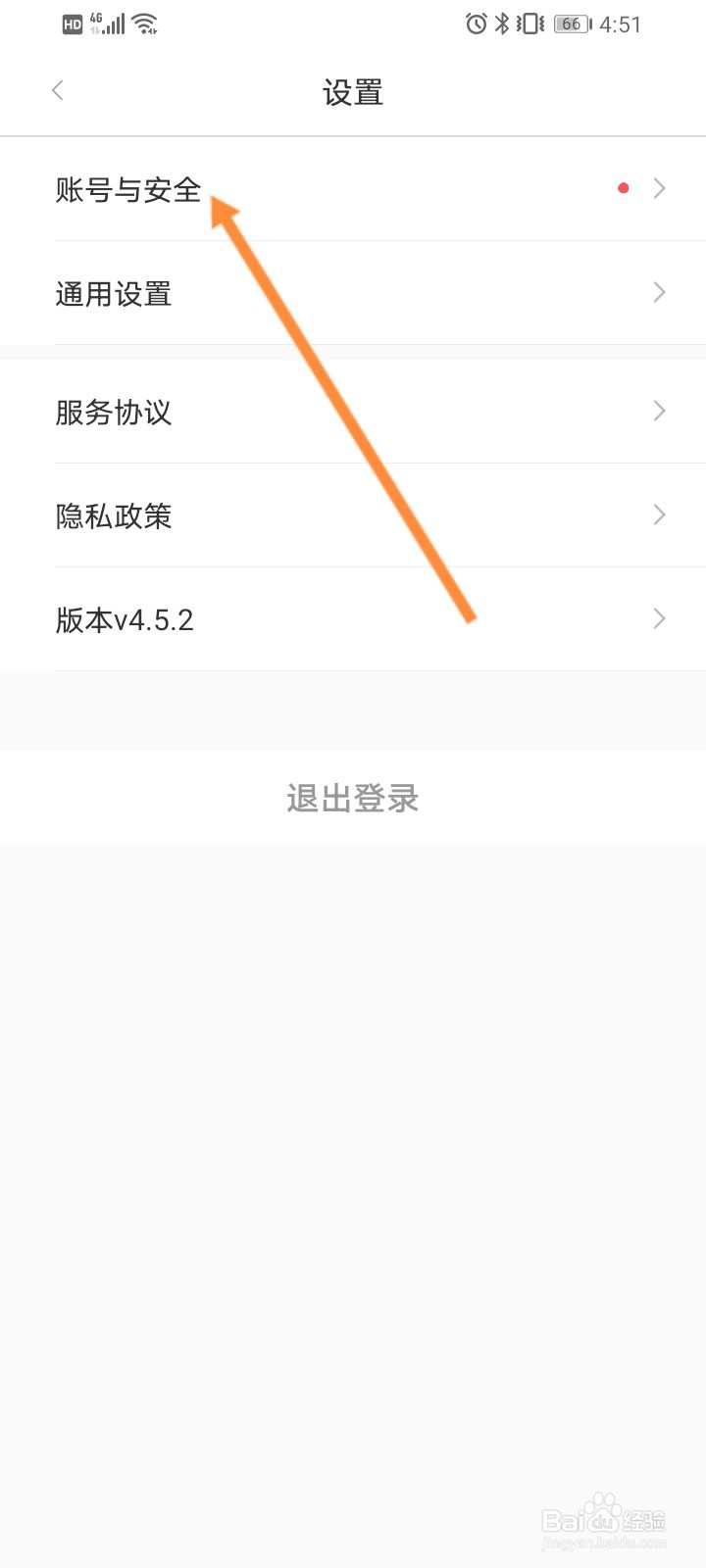Open version details via 版本v4.5.2 chevron
Image resolution: width=706 pixels, height=1568 pixels.
pos(658,618)
